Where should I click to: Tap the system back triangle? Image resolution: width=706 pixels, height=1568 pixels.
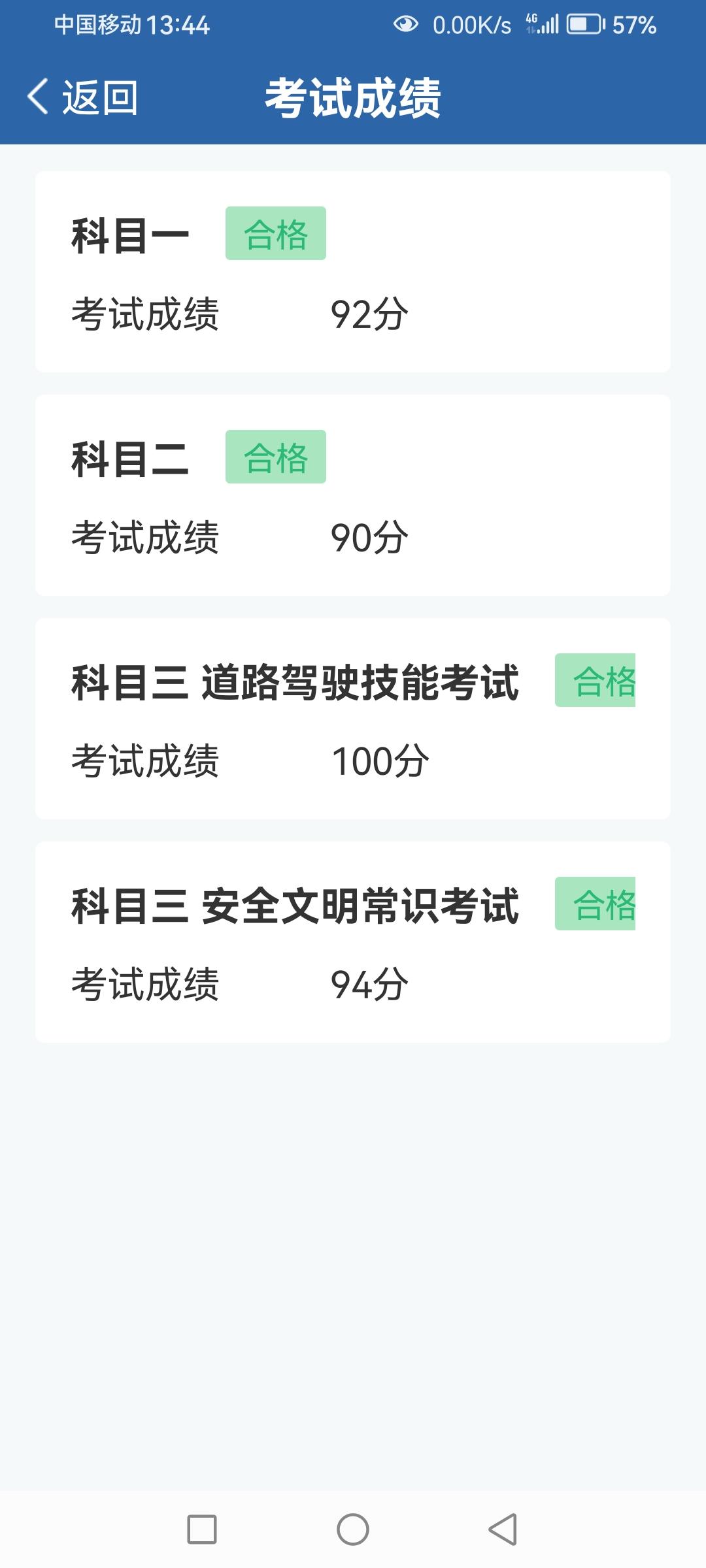[503, 1529]
